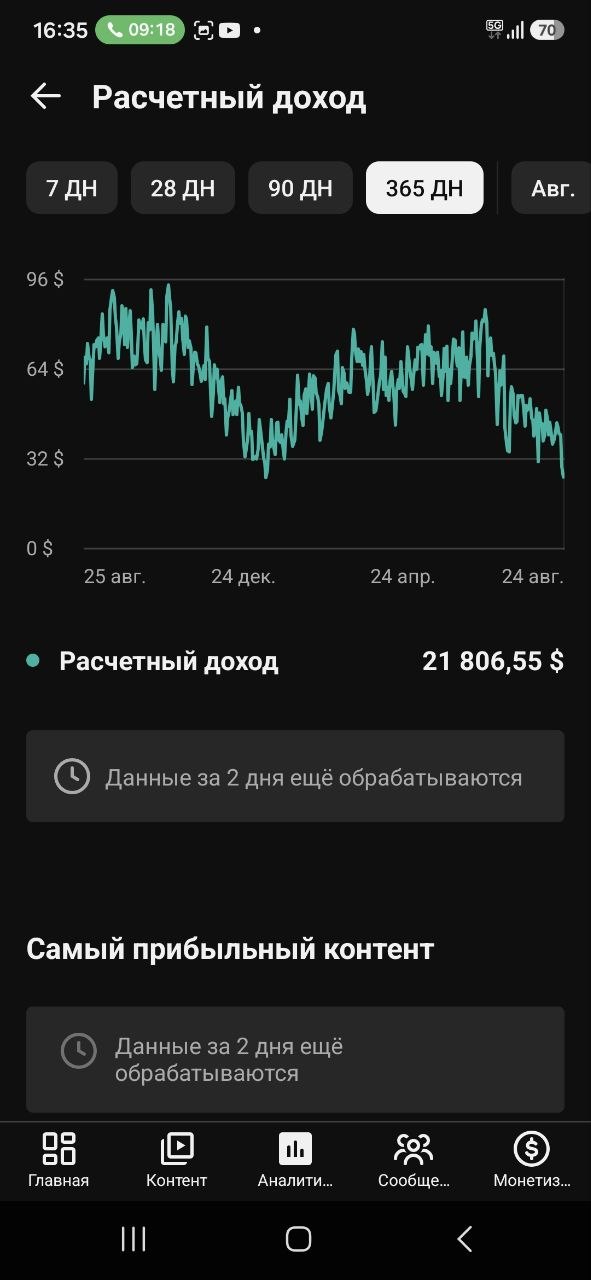Viewport: 591px width, 1280px height.
Task: Go back using the top arrow
Action: pyautogui.click(x=46, y=97)
